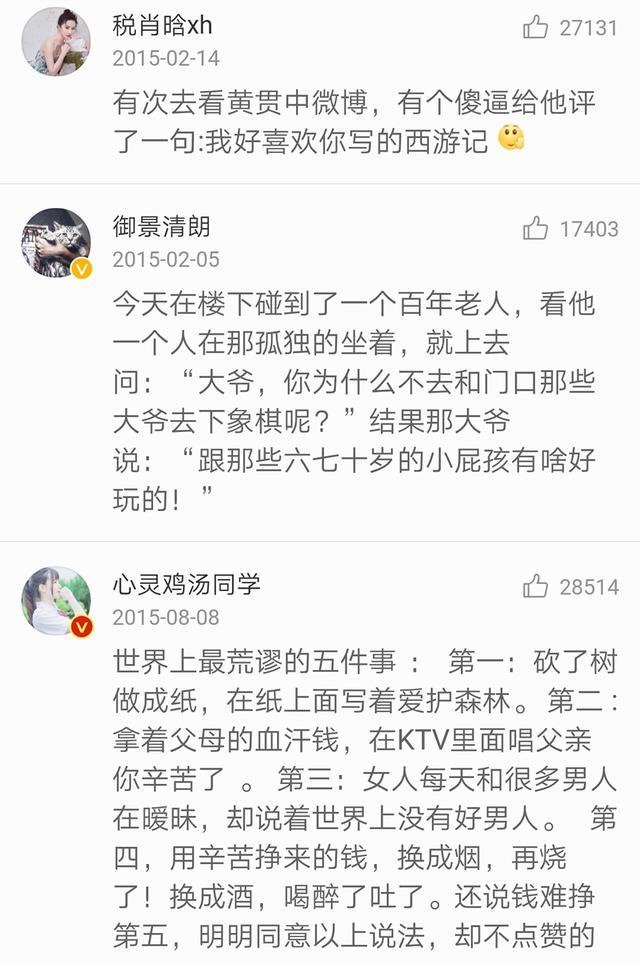Like the comment by 税肖晗xh
This screenshot has height=966, width=640.
coord(536,28)
